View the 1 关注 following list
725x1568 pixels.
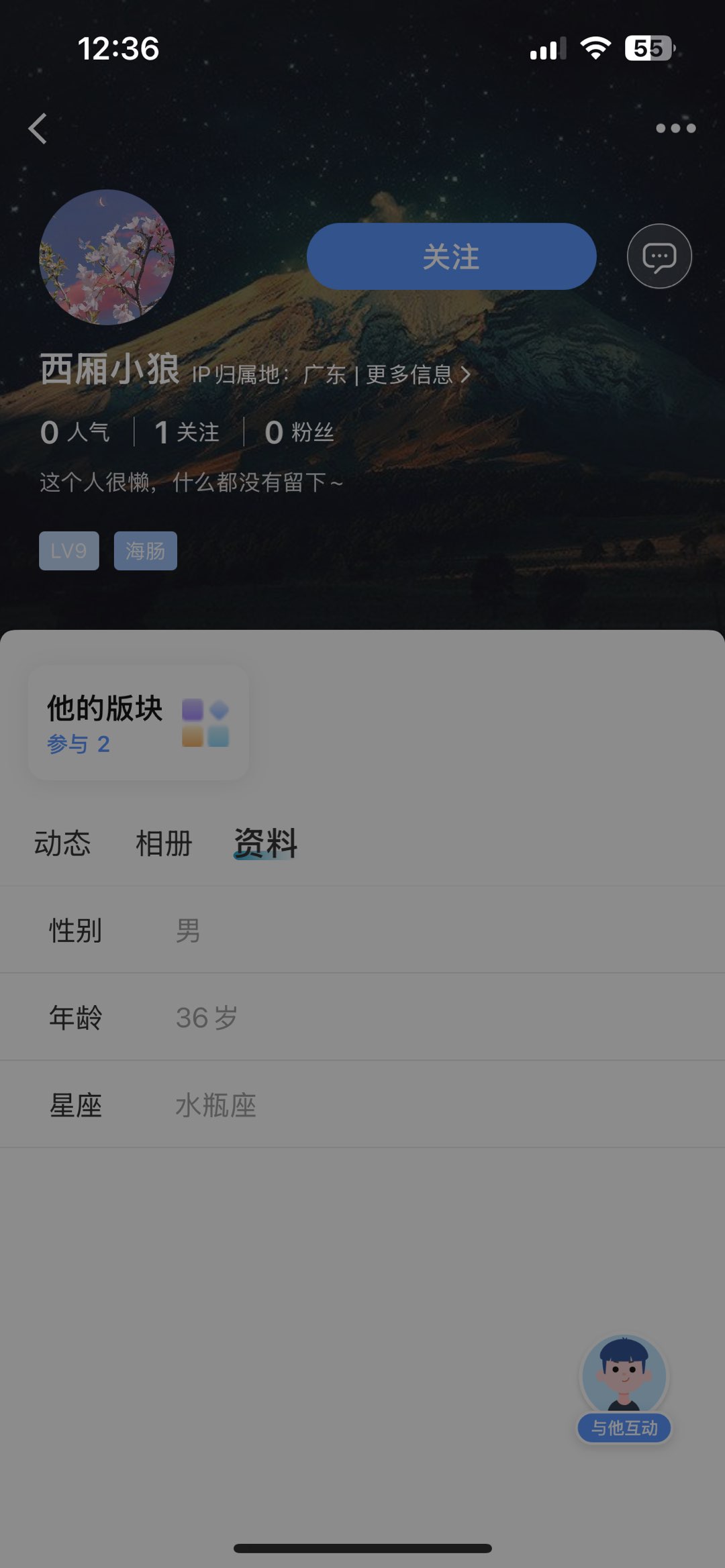(187, 432)
